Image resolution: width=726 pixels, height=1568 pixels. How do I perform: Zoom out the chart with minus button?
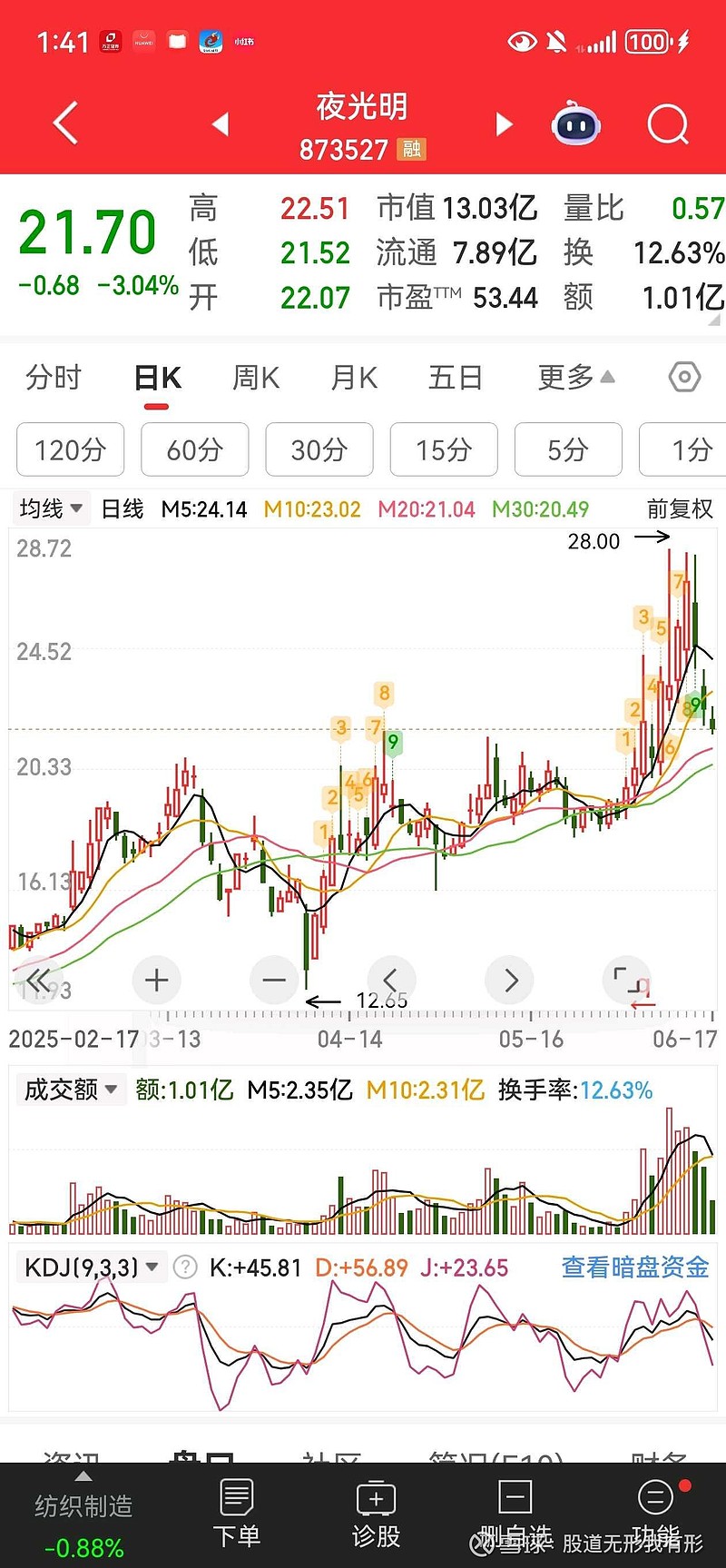[x=274, y=980]
